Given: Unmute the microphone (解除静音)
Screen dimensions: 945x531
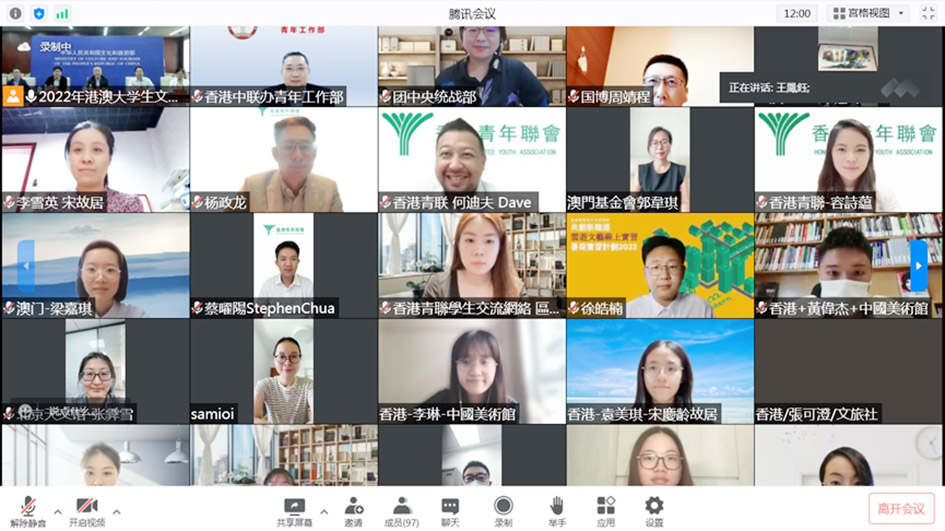Looking at the screenshot, I should pyautogui.click(x=31, y=509).
